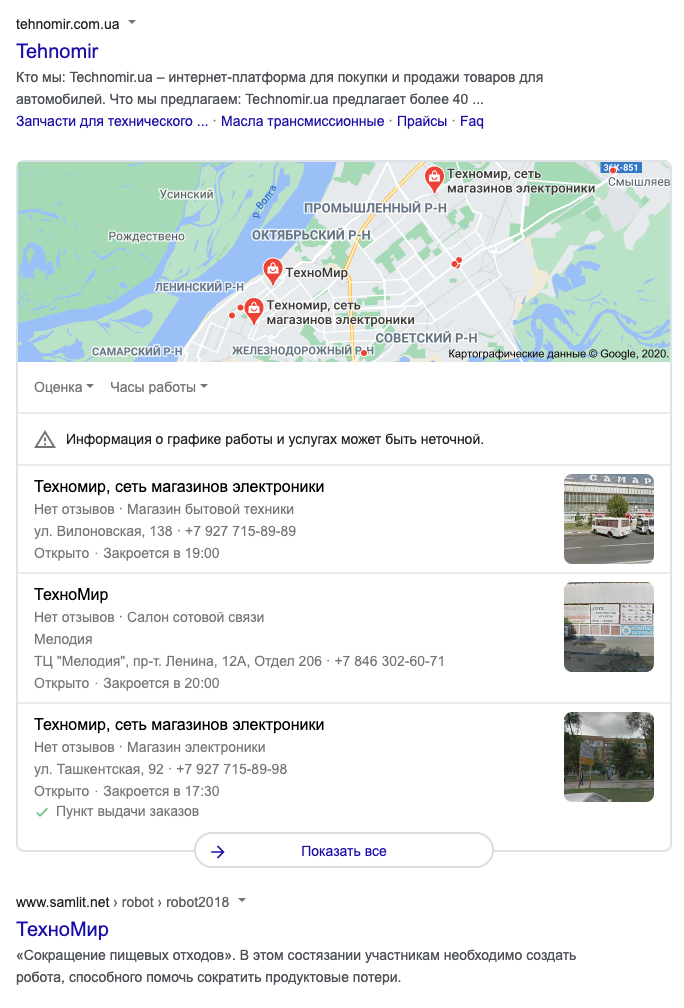Expand dropdown arrow next to tehnomir.com.ua
684x1008 pixels.
click(132, 22)
